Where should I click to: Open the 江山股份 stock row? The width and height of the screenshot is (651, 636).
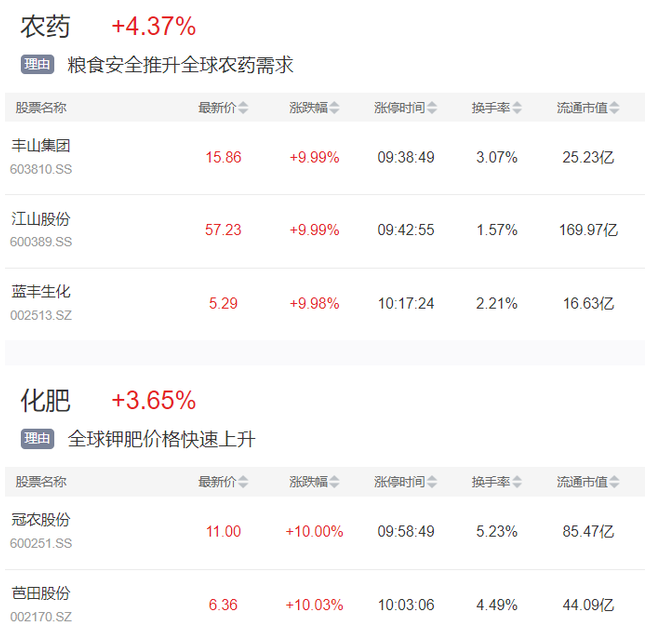click(x=41, y=219)
